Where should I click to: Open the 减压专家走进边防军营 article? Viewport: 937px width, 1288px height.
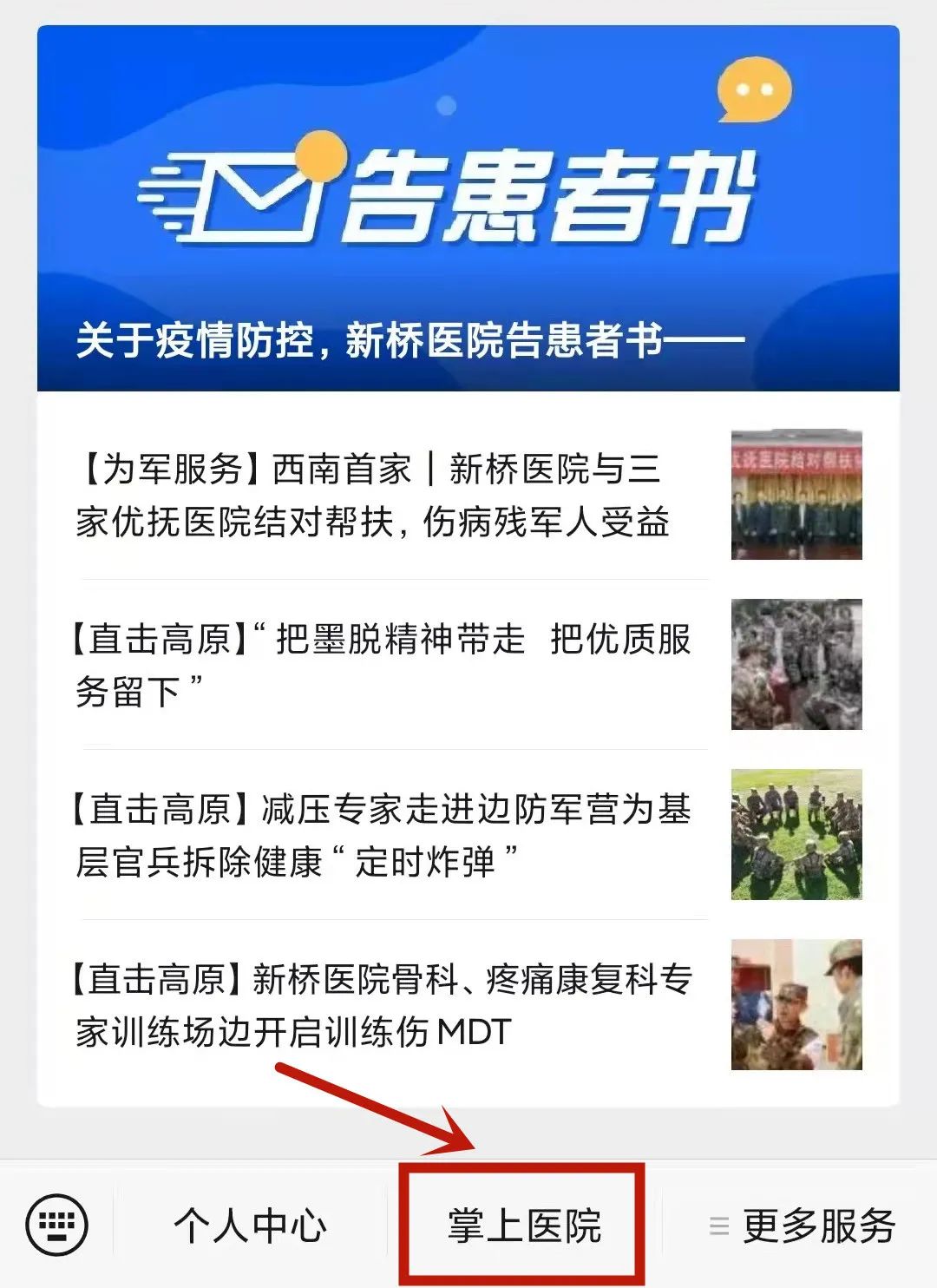pos(382,835)
